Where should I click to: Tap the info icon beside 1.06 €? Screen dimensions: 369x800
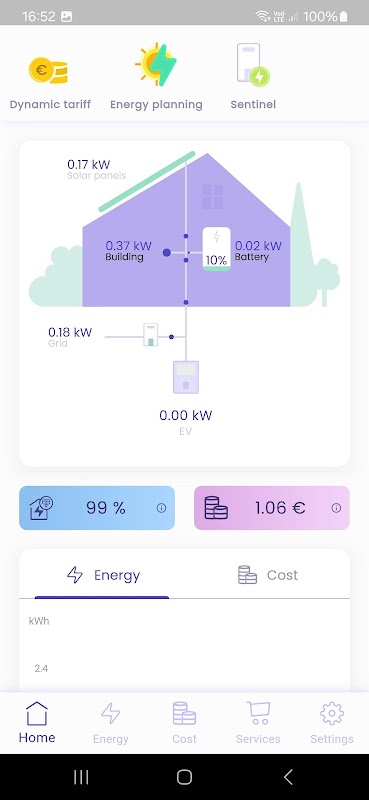click(336, 508)
